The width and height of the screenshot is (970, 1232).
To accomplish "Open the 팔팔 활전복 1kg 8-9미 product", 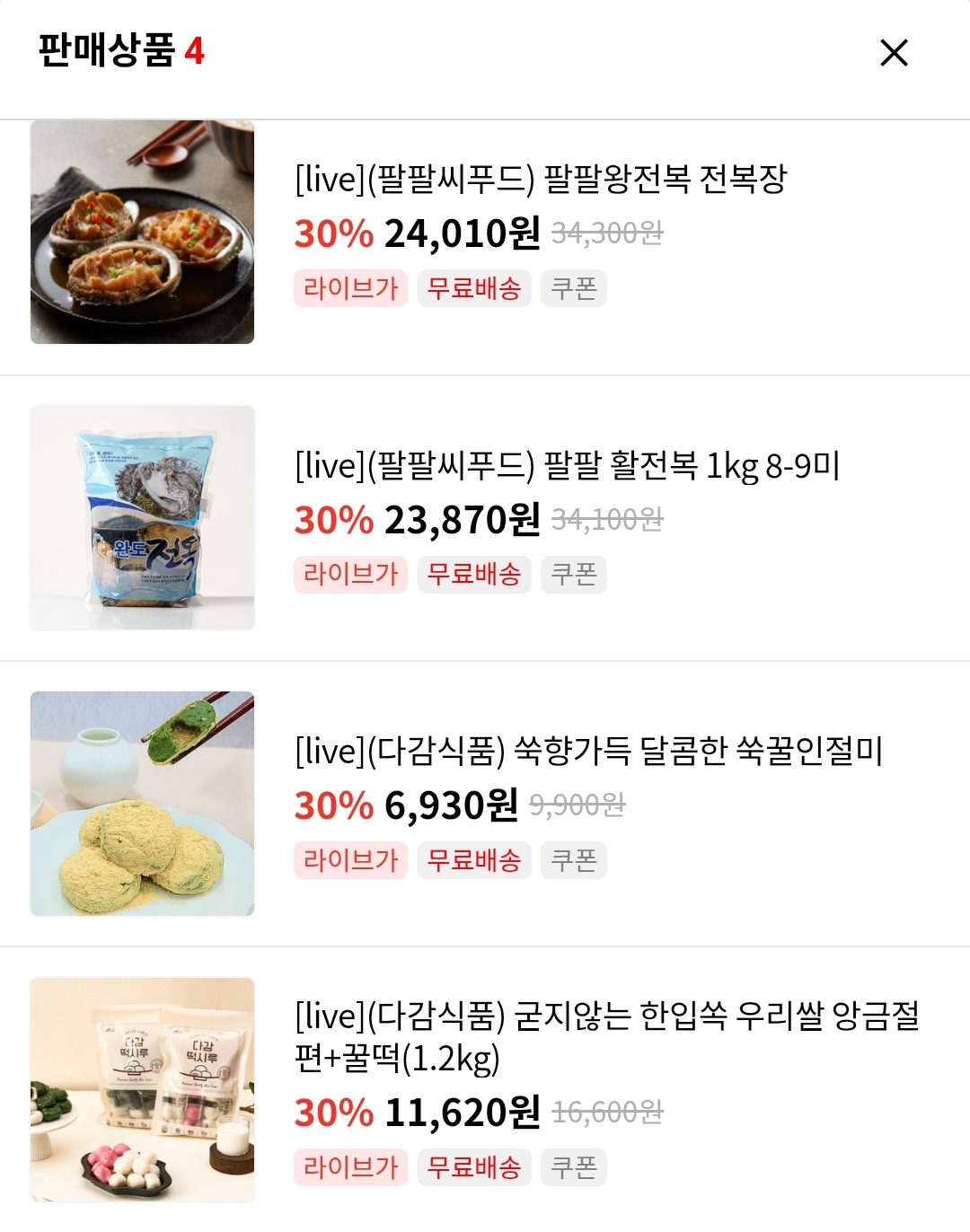I will coord(568,466).
